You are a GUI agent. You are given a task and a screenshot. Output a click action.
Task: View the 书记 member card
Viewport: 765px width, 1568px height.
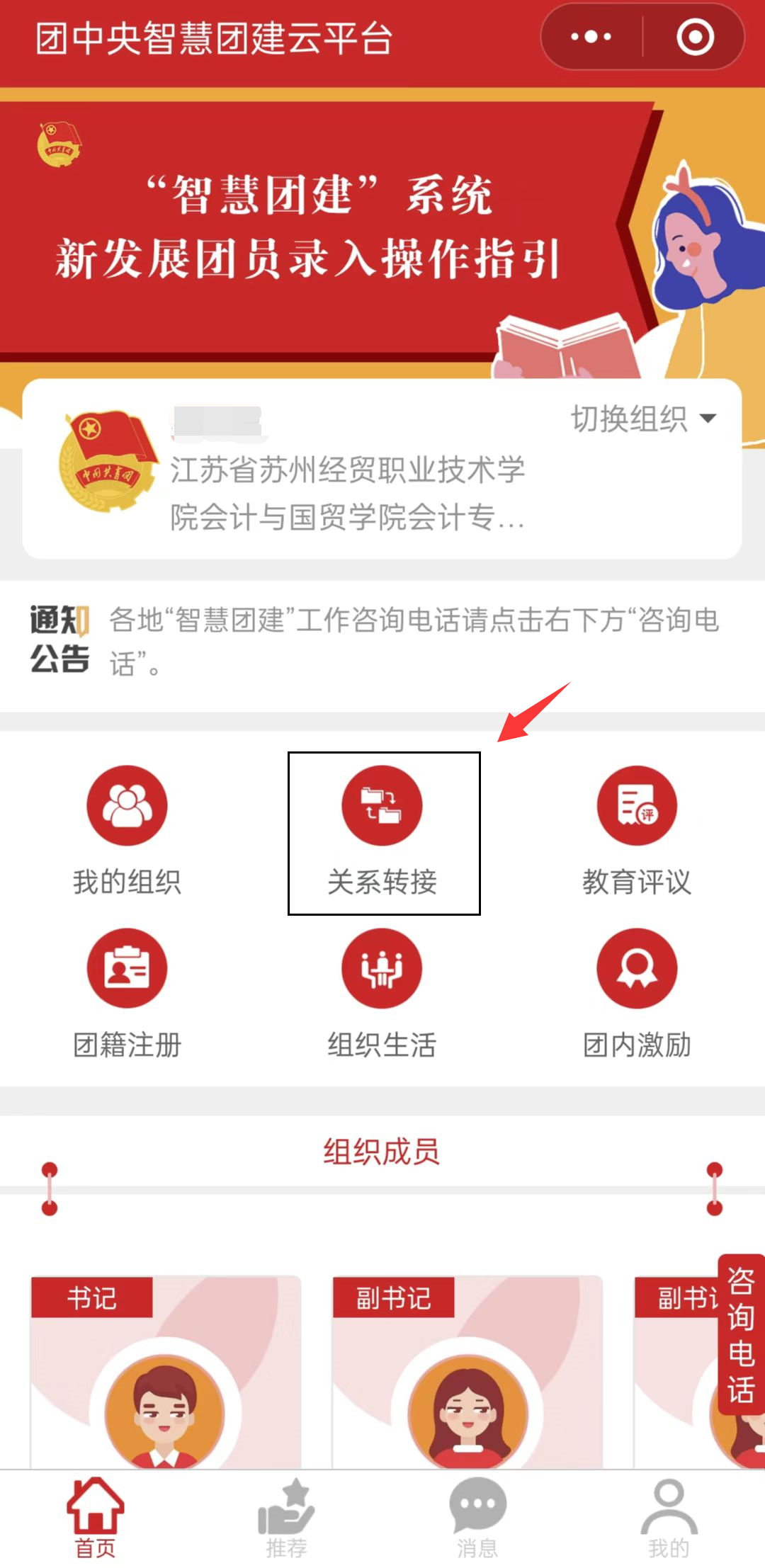point(166,1374)
